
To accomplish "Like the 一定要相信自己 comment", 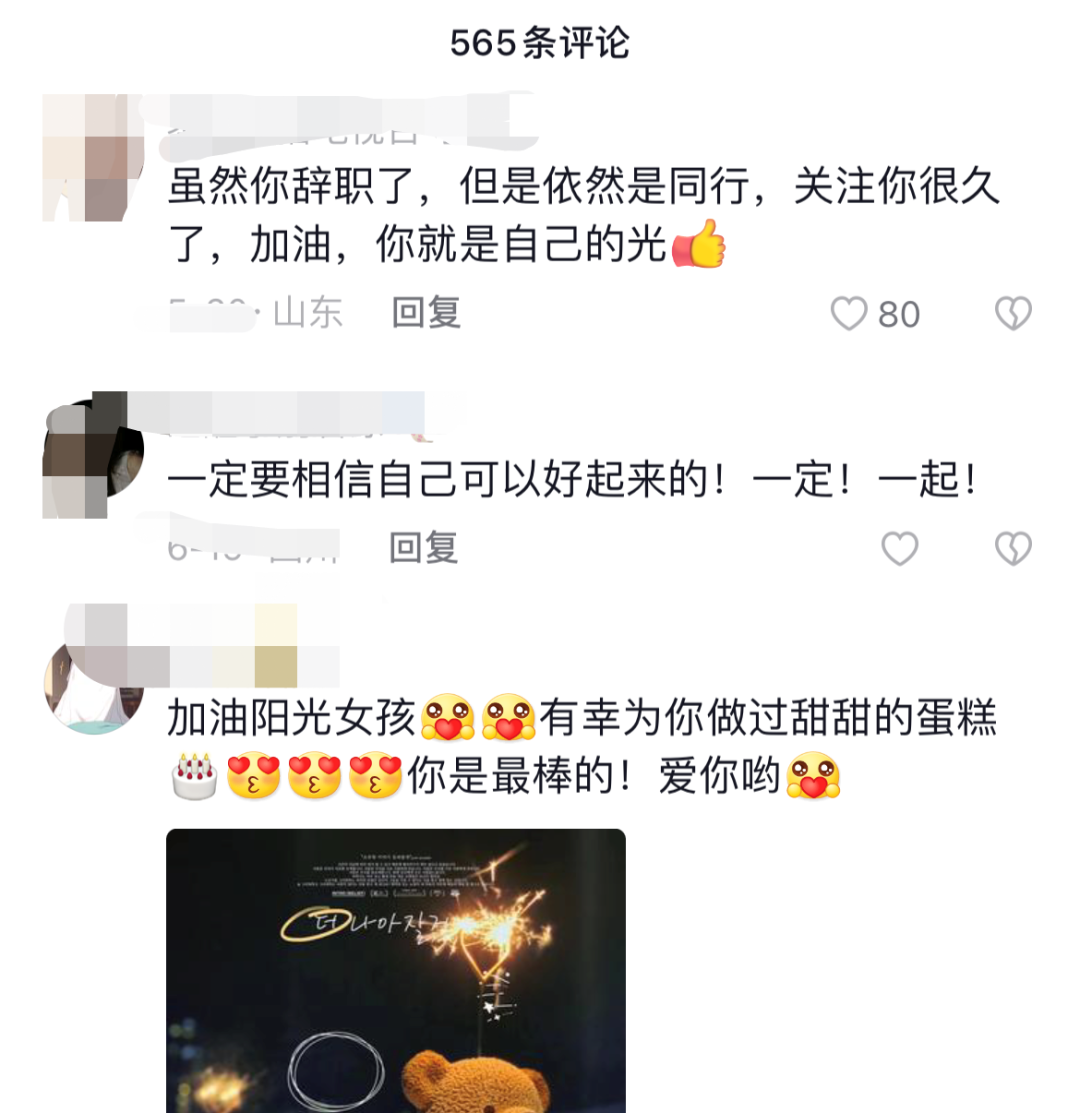I will pyautogui.click(x=900, y=548).
